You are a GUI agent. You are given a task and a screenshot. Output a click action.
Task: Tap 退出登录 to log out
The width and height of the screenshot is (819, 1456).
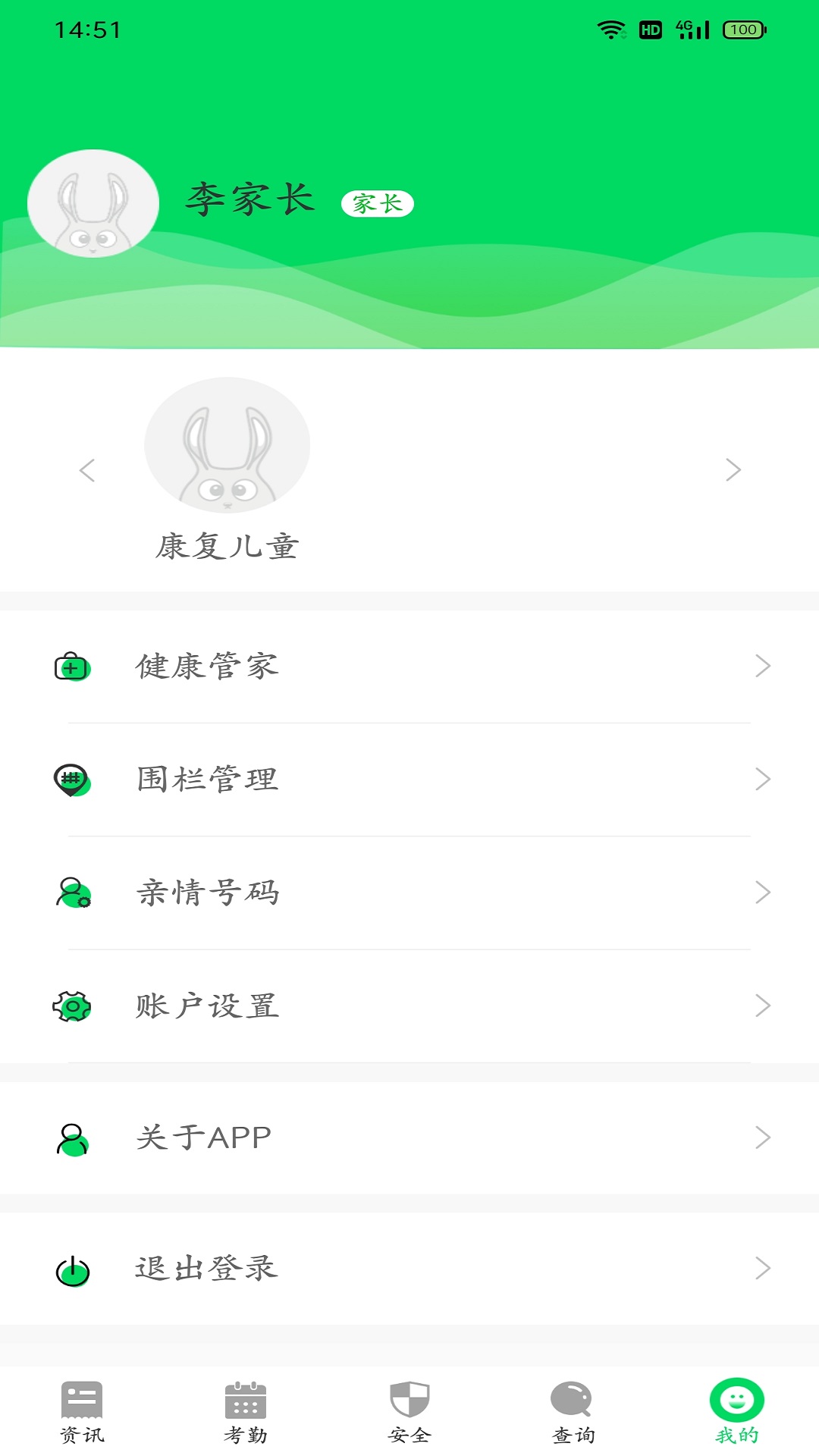(x=409, y=1268)
